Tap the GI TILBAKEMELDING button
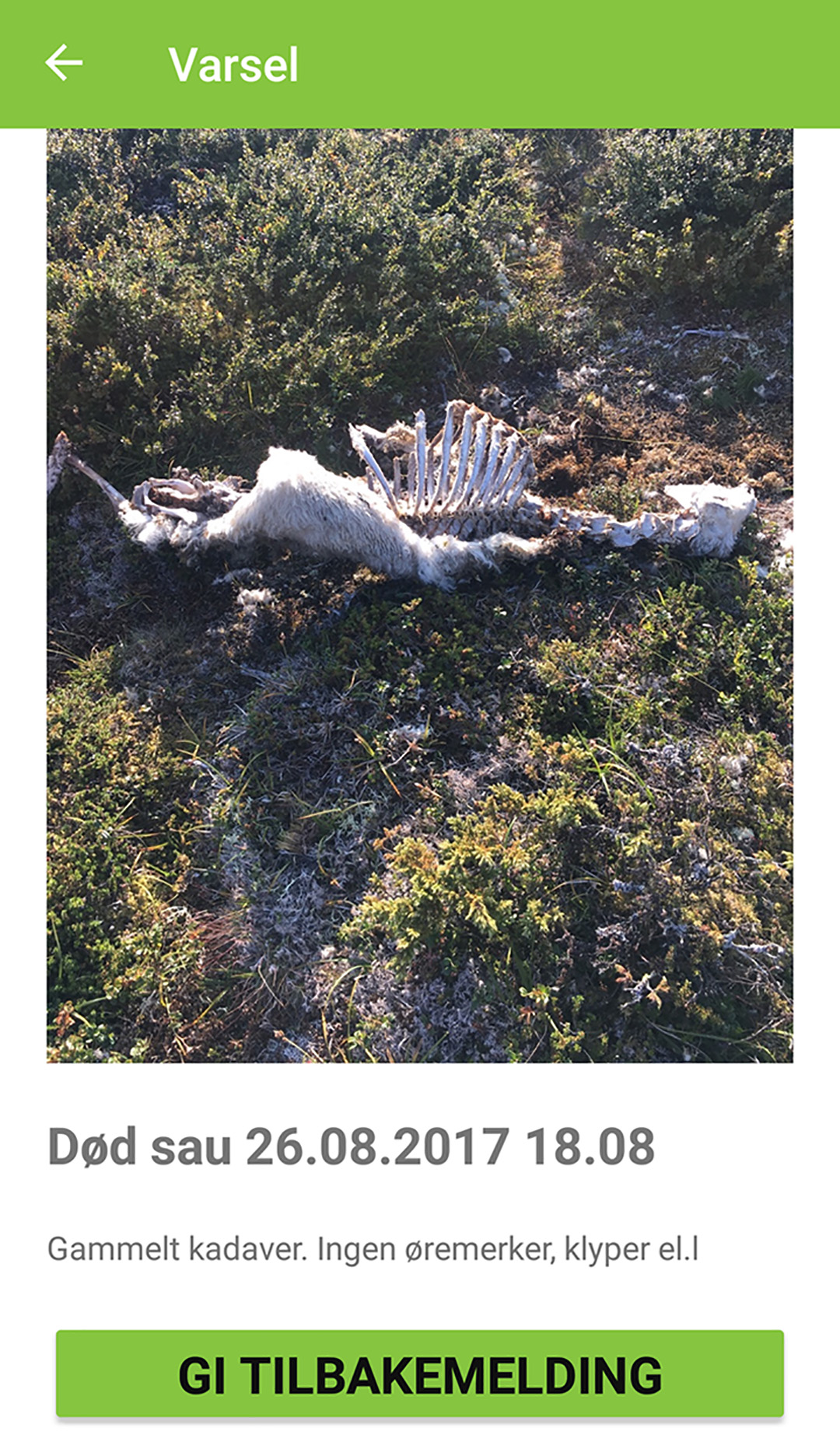 point(419,1374)
